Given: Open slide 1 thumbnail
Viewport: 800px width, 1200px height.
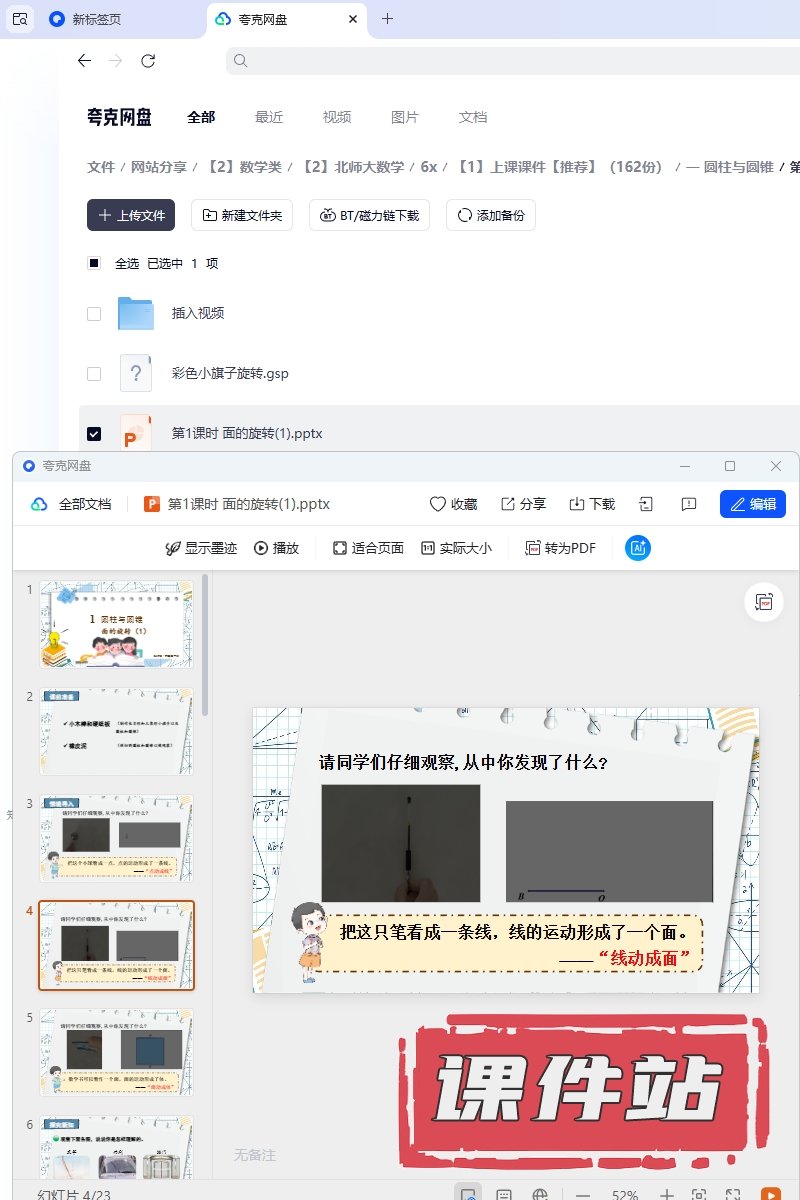Looking at the screenshot, I should [116, 625].
